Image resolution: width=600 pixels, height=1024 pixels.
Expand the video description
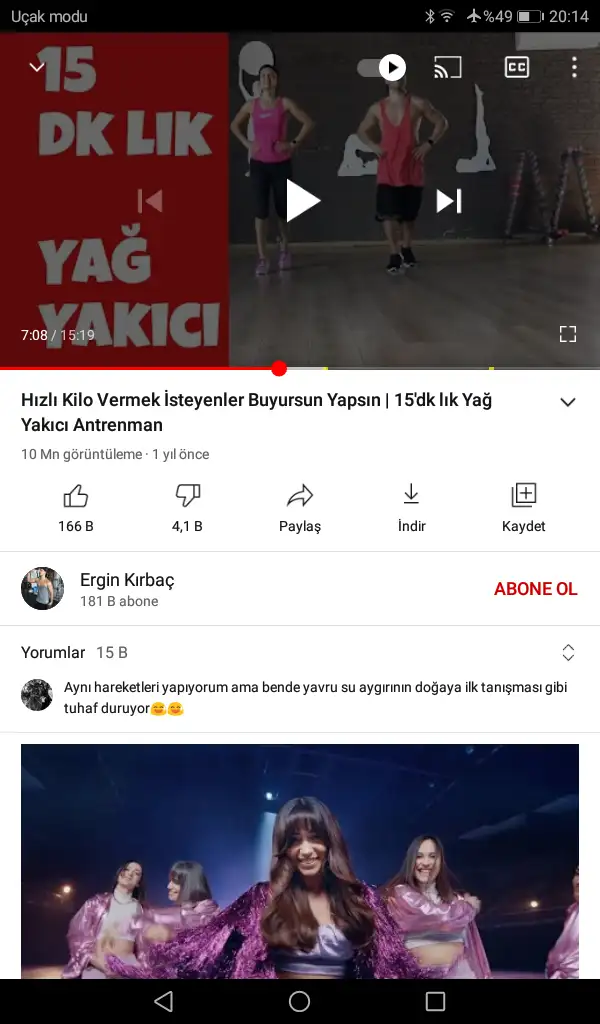(x=567, y=402)
